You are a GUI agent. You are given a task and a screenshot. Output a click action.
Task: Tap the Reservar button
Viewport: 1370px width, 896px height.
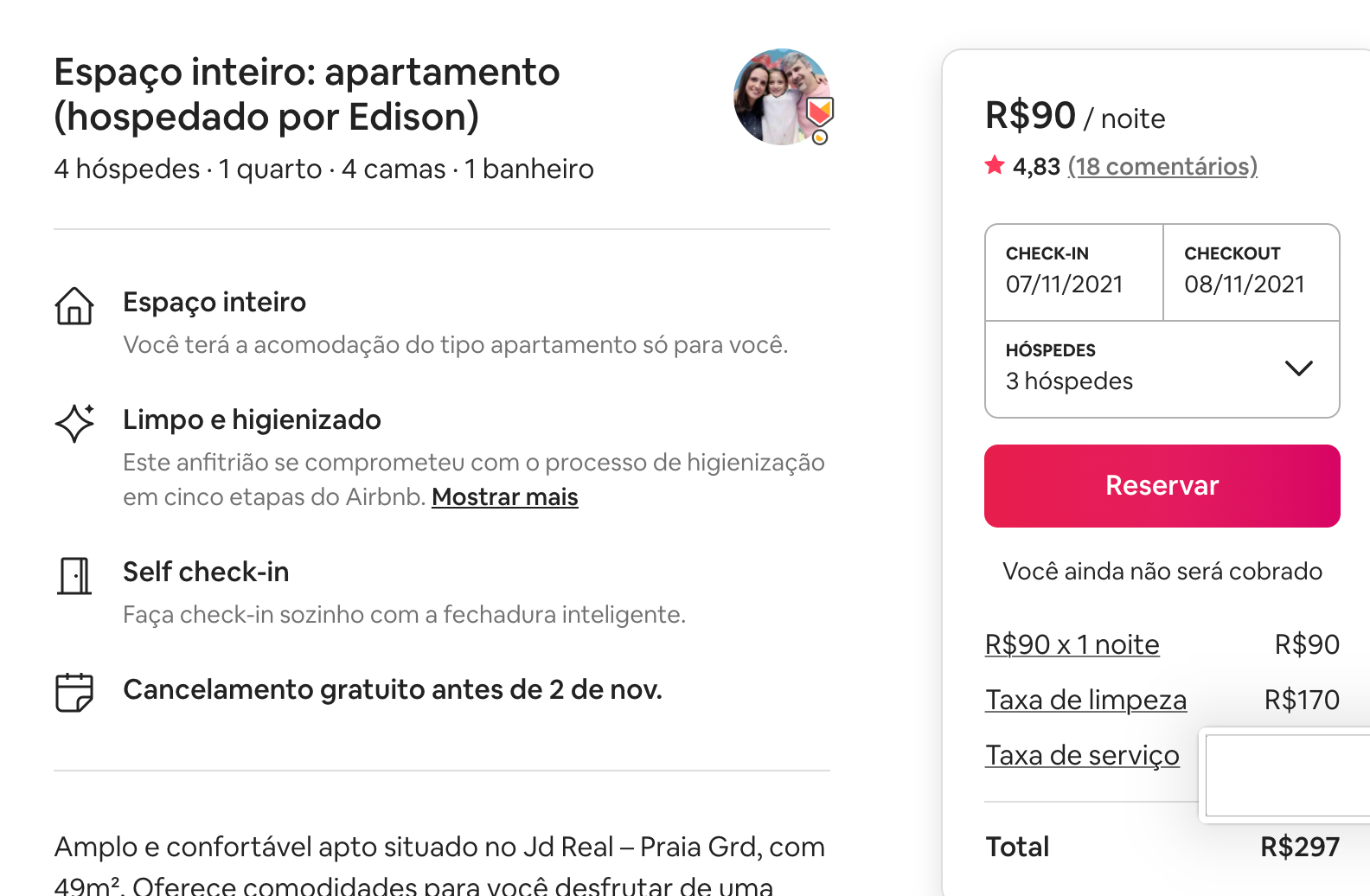(x=1162, y=486)
